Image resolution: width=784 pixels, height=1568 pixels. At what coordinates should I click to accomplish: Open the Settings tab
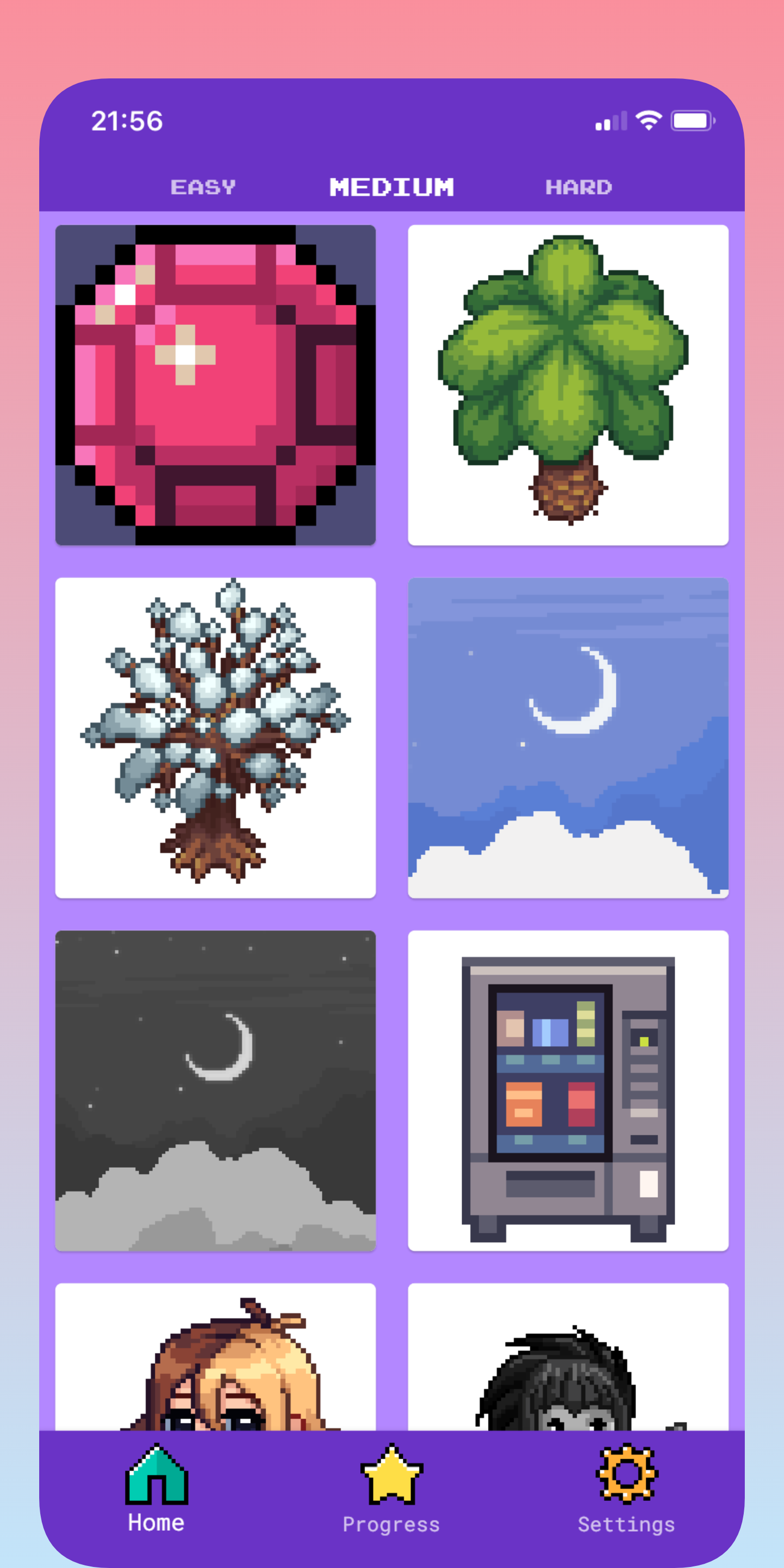[626, 1488]
